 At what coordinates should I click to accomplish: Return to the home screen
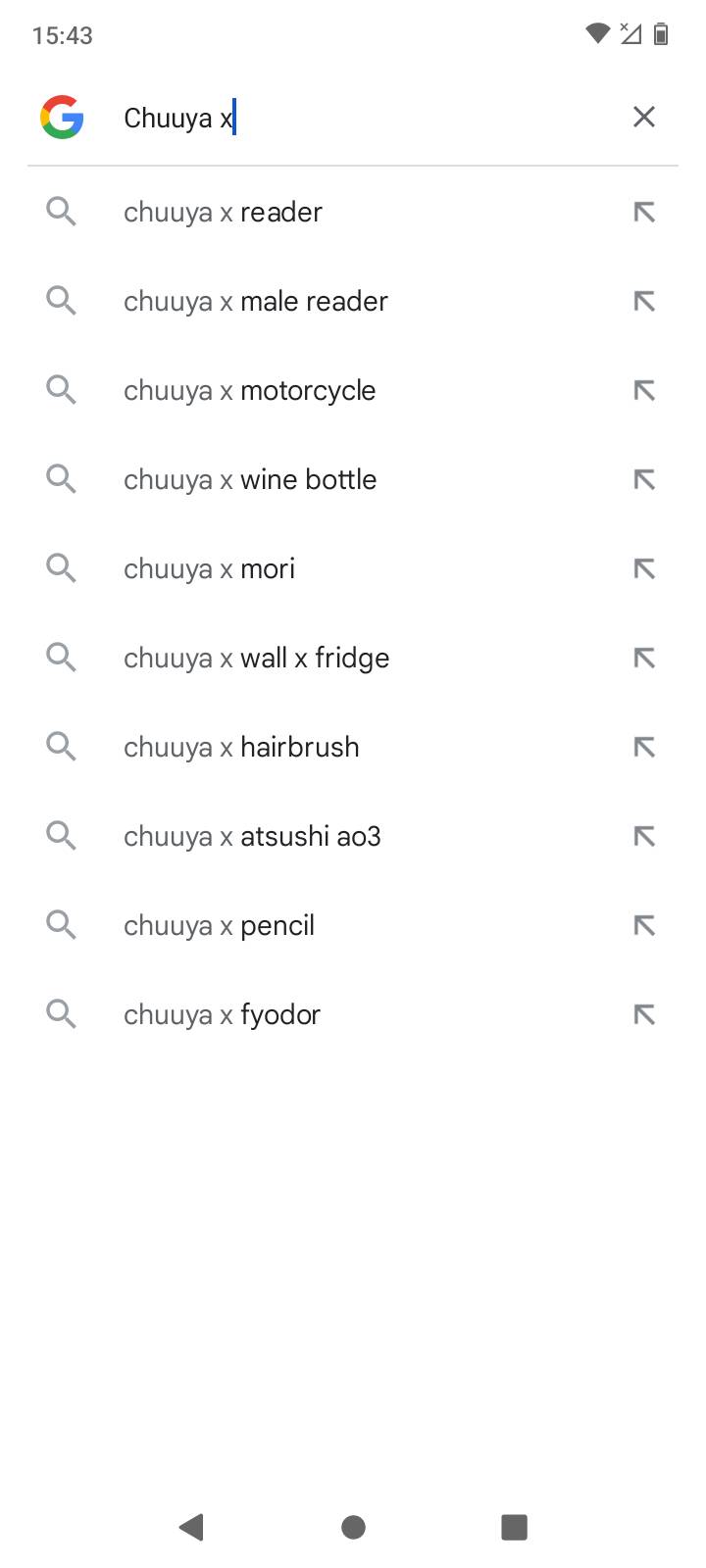353,1526
